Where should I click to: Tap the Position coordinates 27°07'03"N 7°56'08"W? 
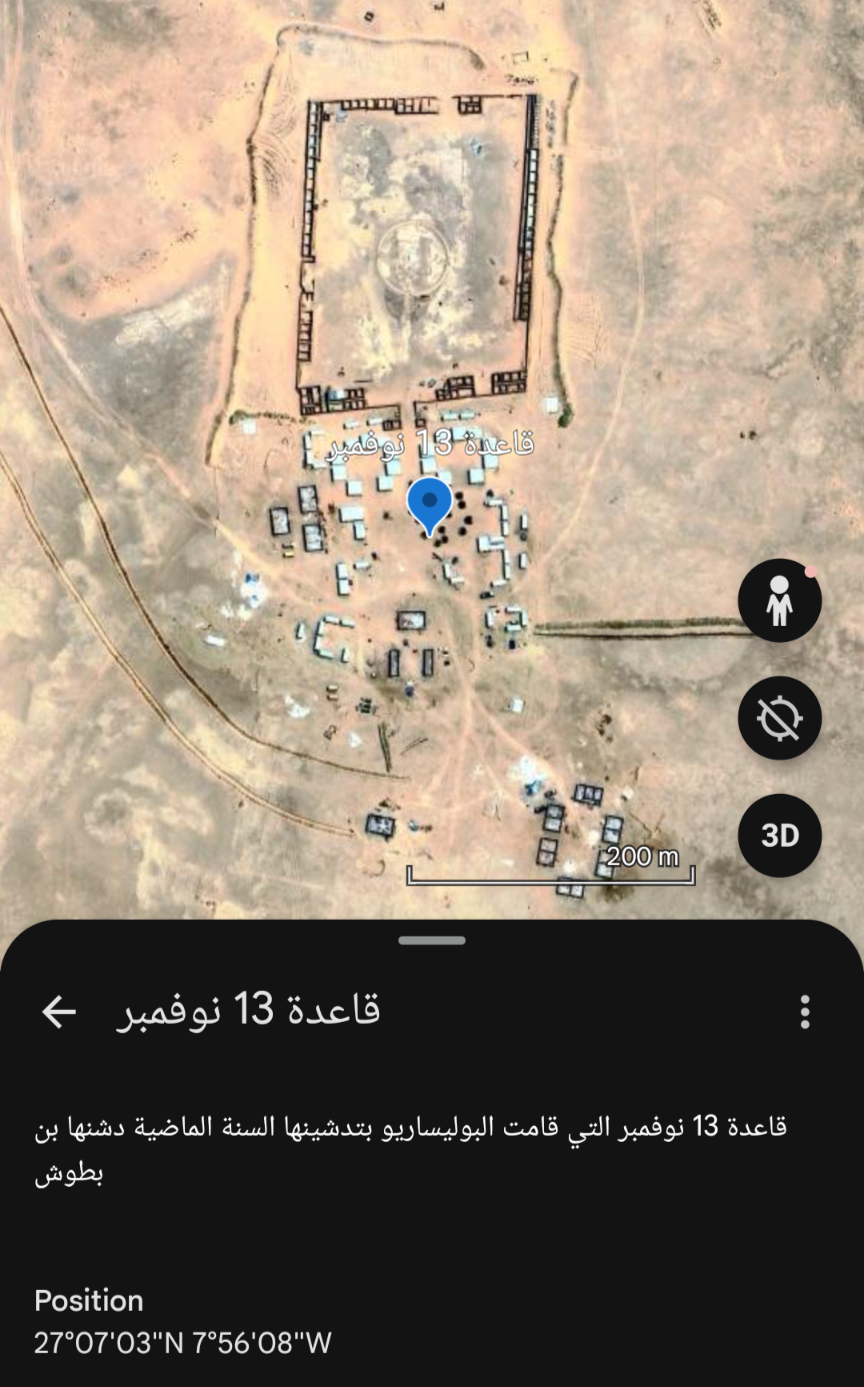[182, 1344]
